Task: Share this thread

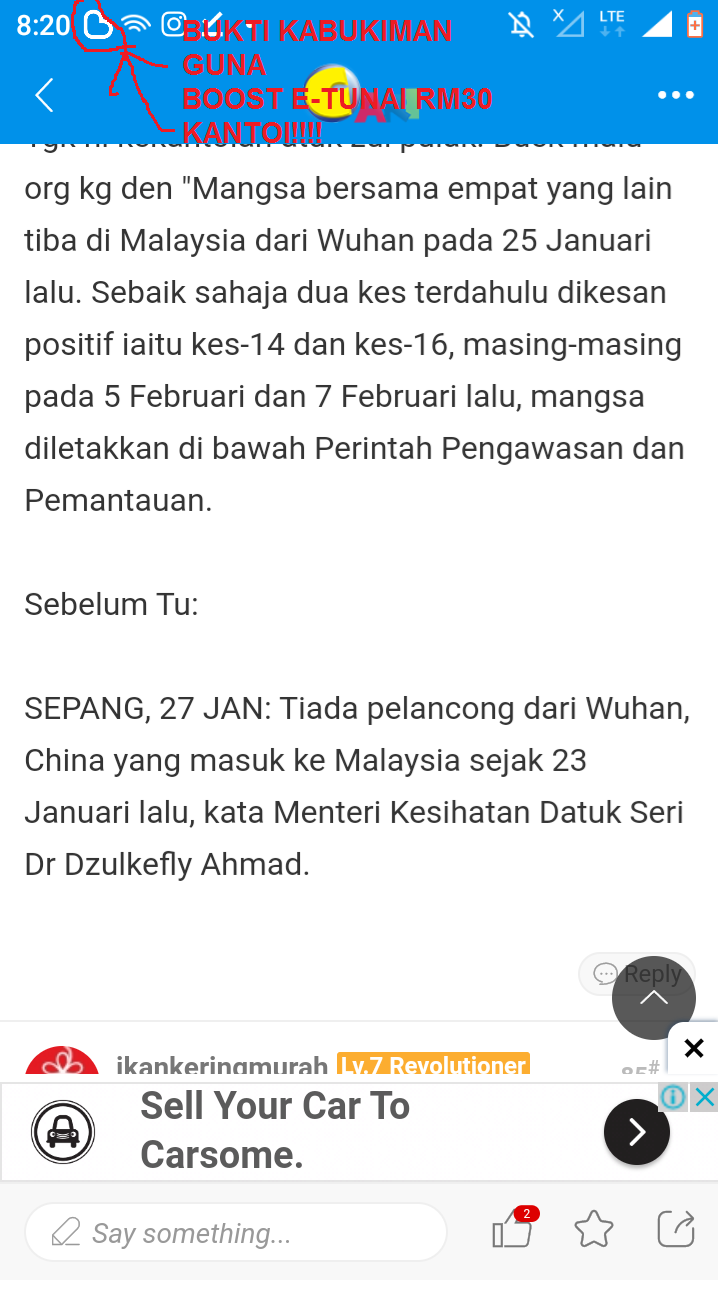Action: [676, 1229]
